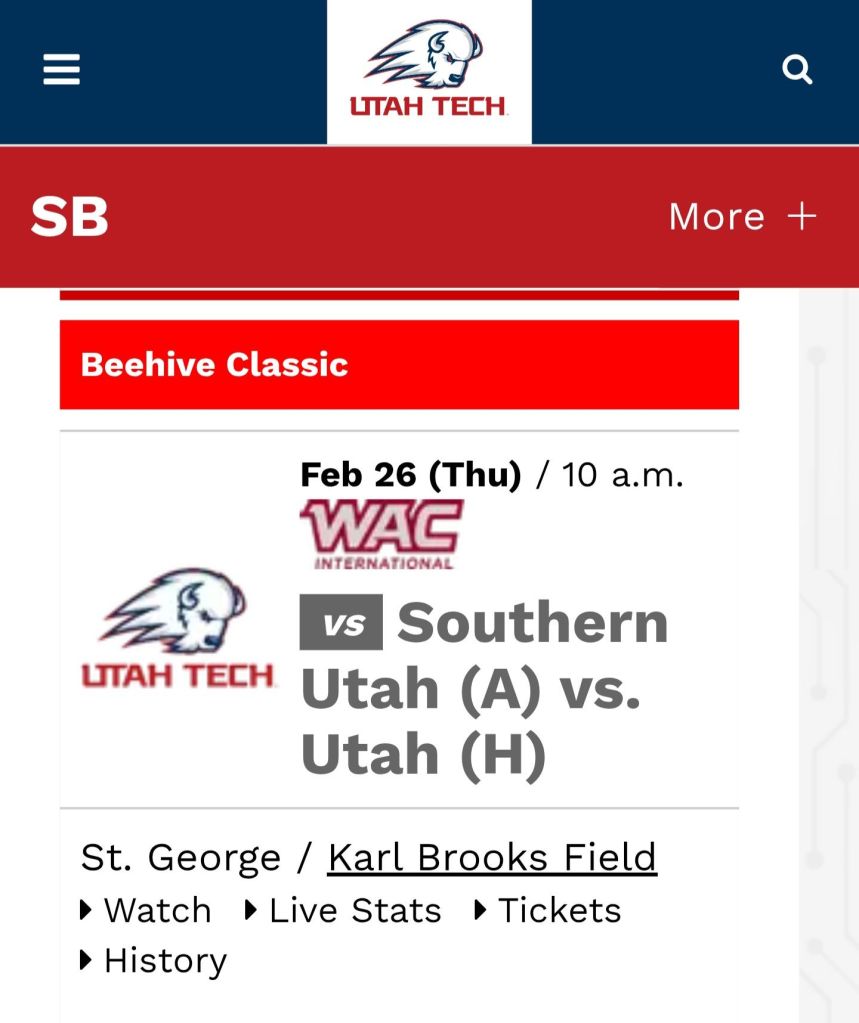Watch the Feb 26 game stream
This screenshot has width=859, height=1023.
click(156, 910)
